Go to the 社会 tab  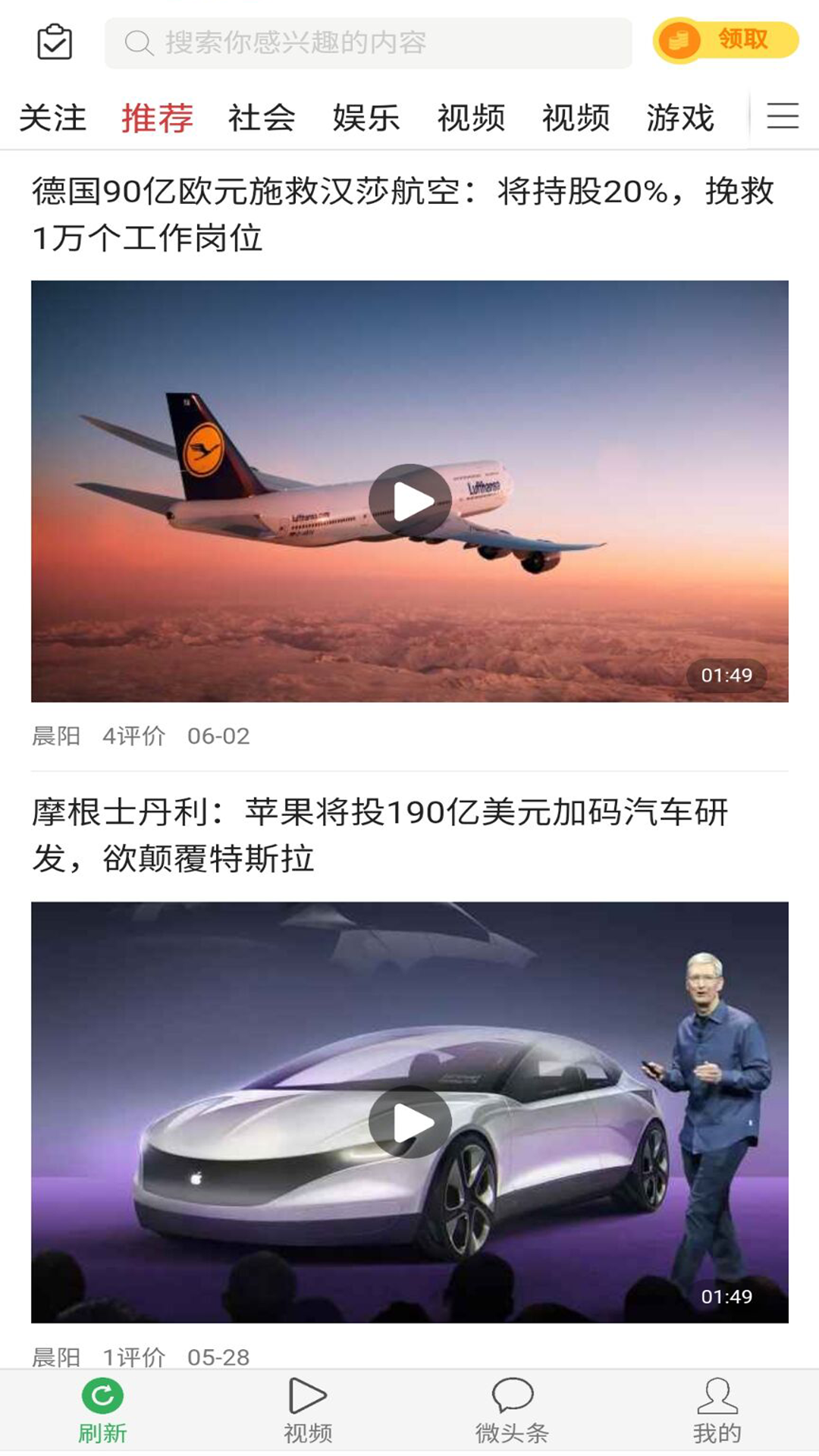click(262, 118)
